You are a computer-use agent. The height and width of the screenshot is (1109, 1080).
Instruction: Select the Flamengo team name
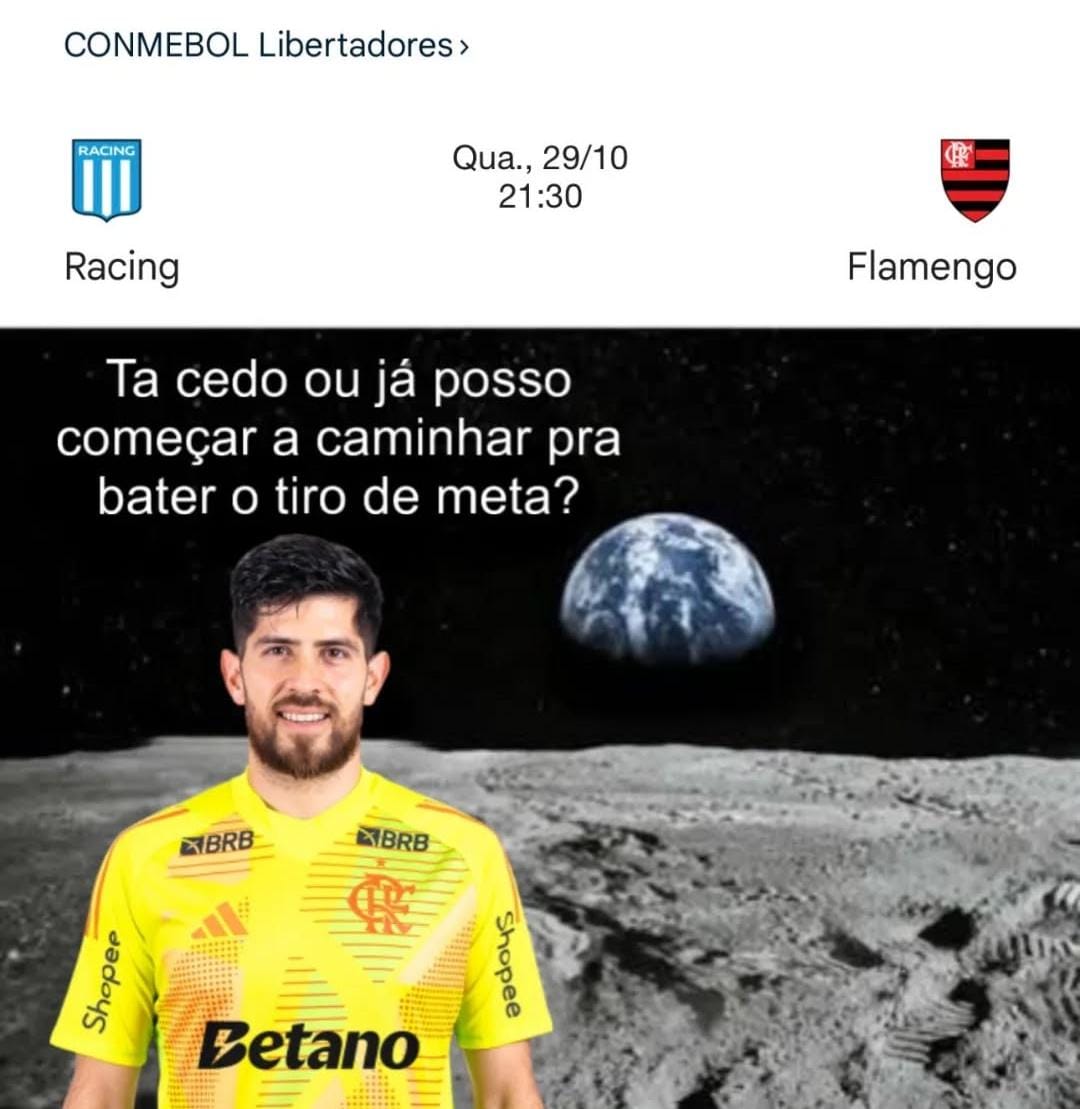point(932,267)
